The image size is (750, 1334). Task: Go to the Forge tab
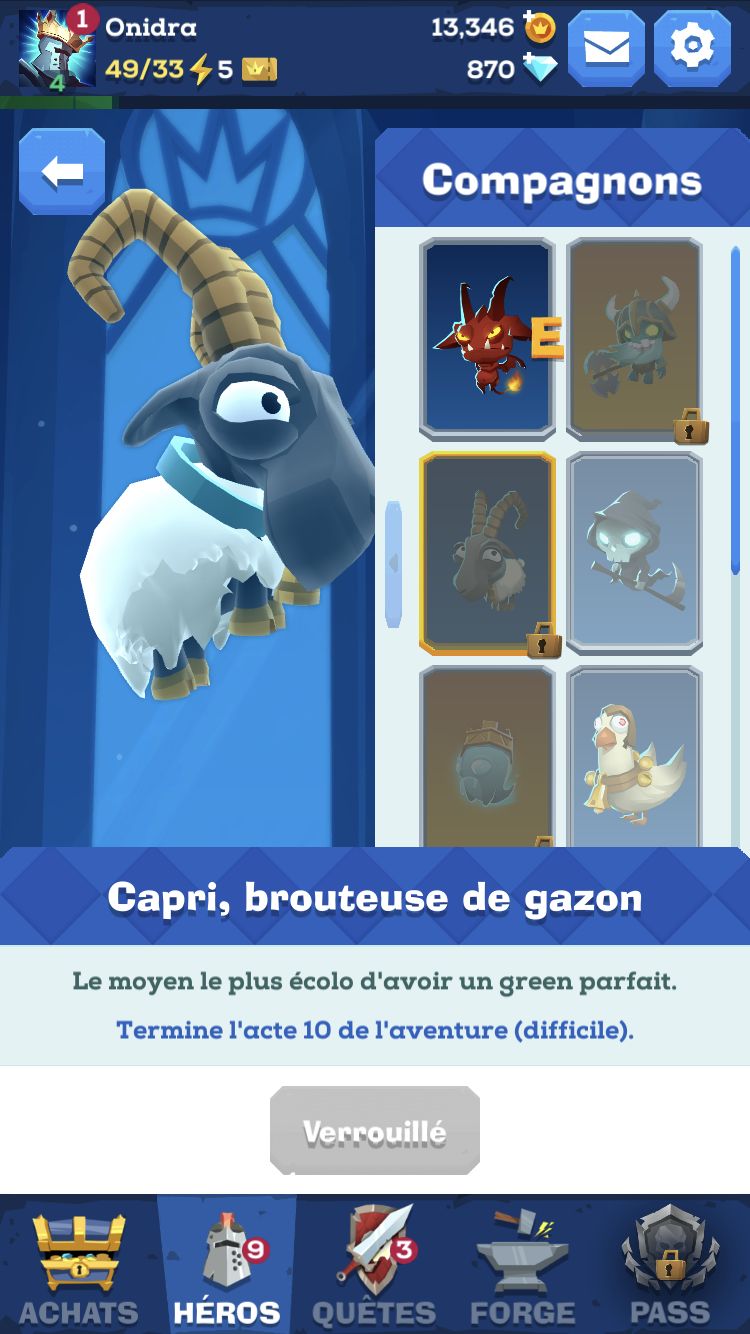click(x=522, y=1265)
